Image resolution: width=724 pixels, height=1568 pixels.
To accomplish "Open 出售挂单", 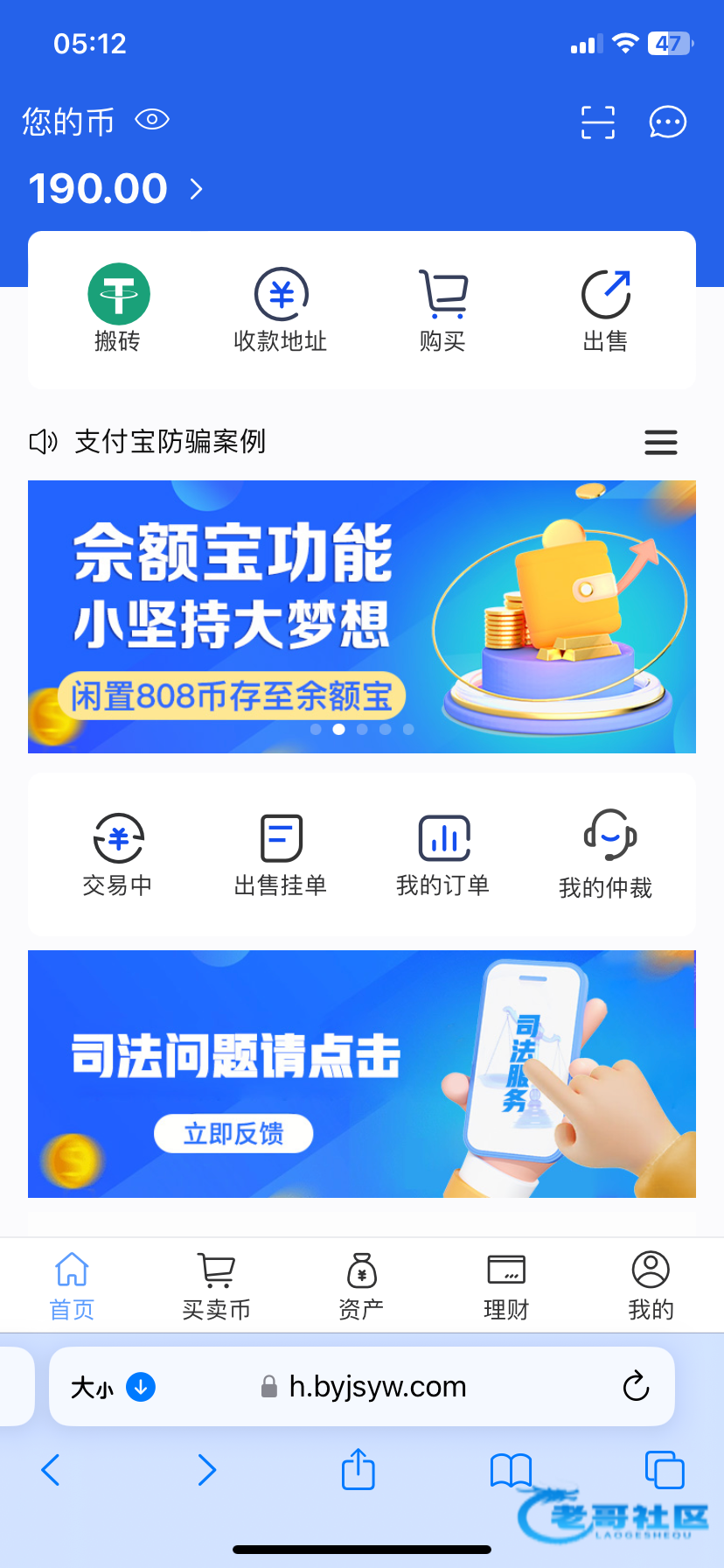I will point(281,854).
